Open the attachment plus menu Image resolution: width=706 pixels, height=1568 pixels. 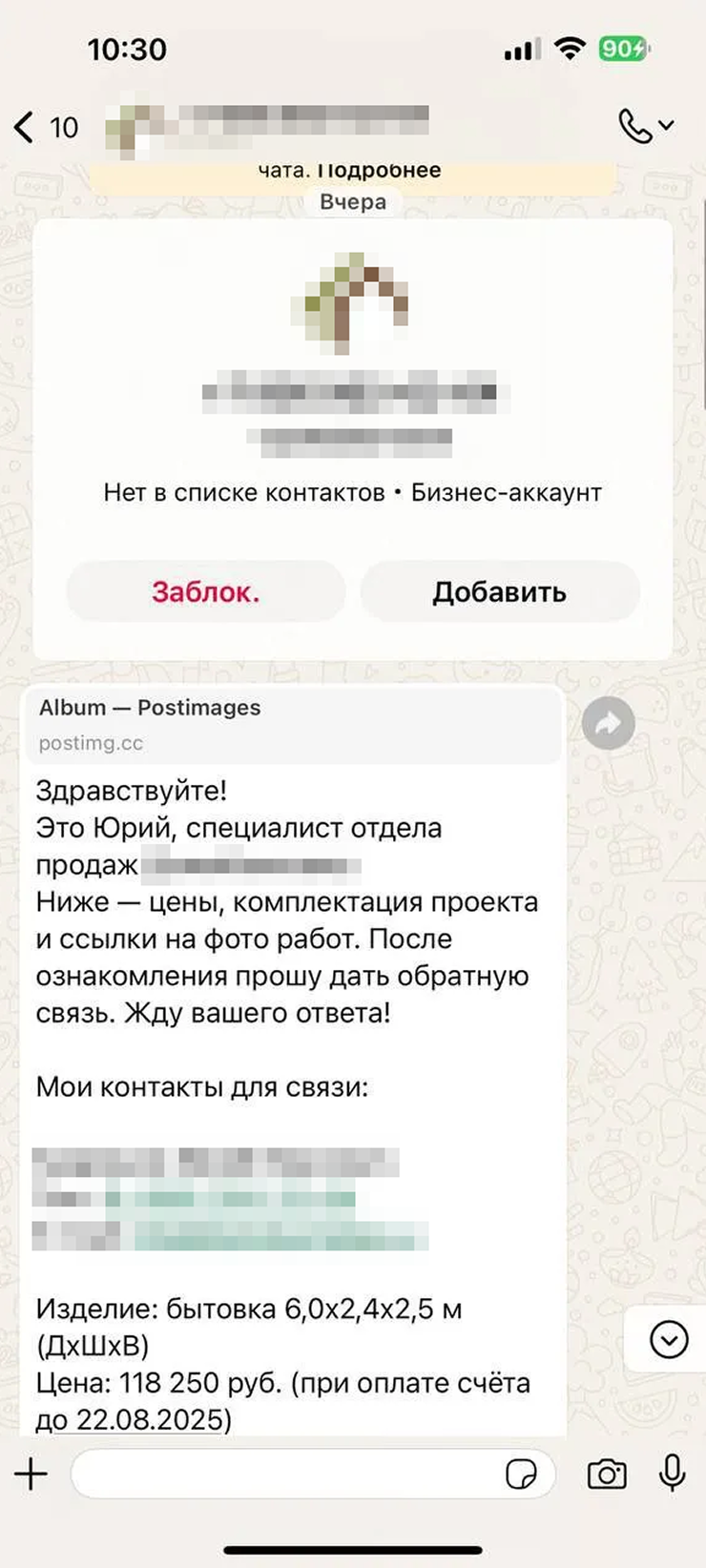(x=31, y=1474)
